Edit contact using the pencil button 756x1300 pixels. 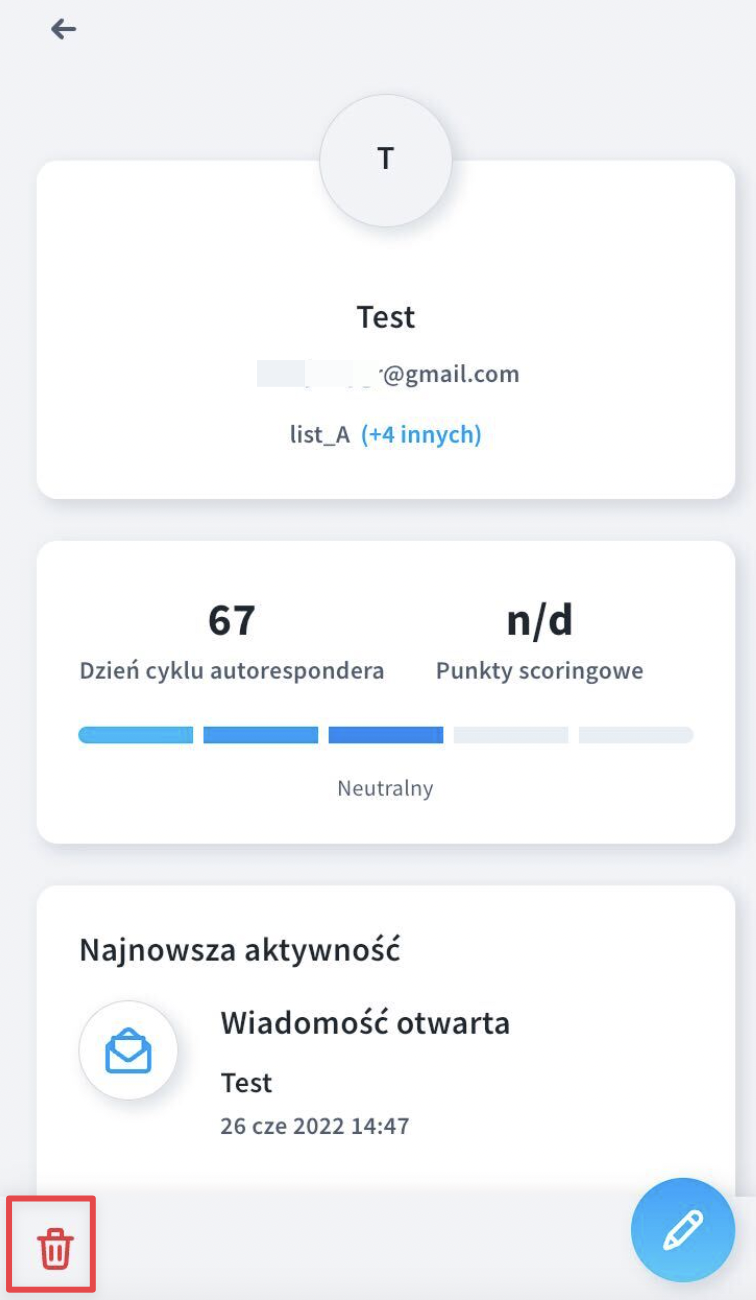click(x=683, y=1230)
